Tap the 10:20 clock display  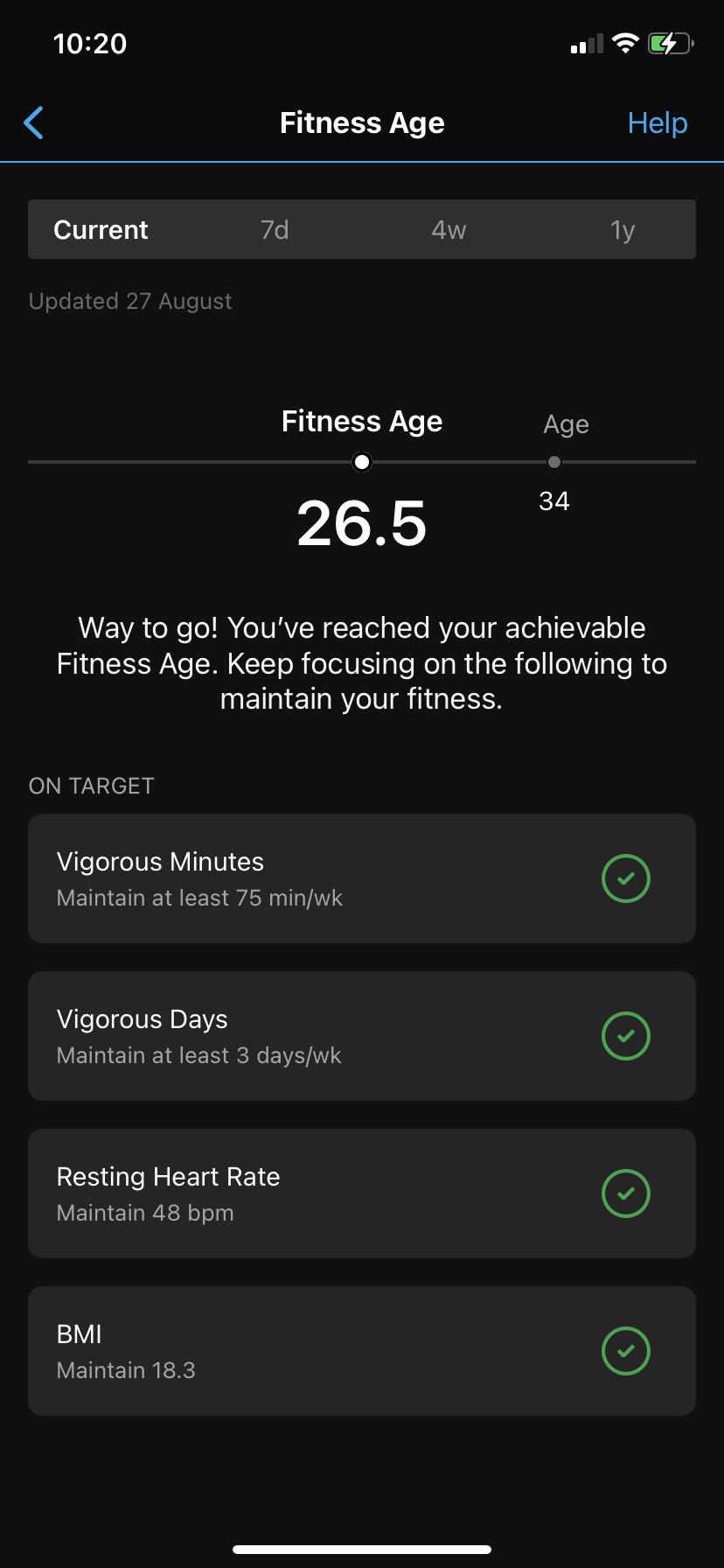coord(90,43)
